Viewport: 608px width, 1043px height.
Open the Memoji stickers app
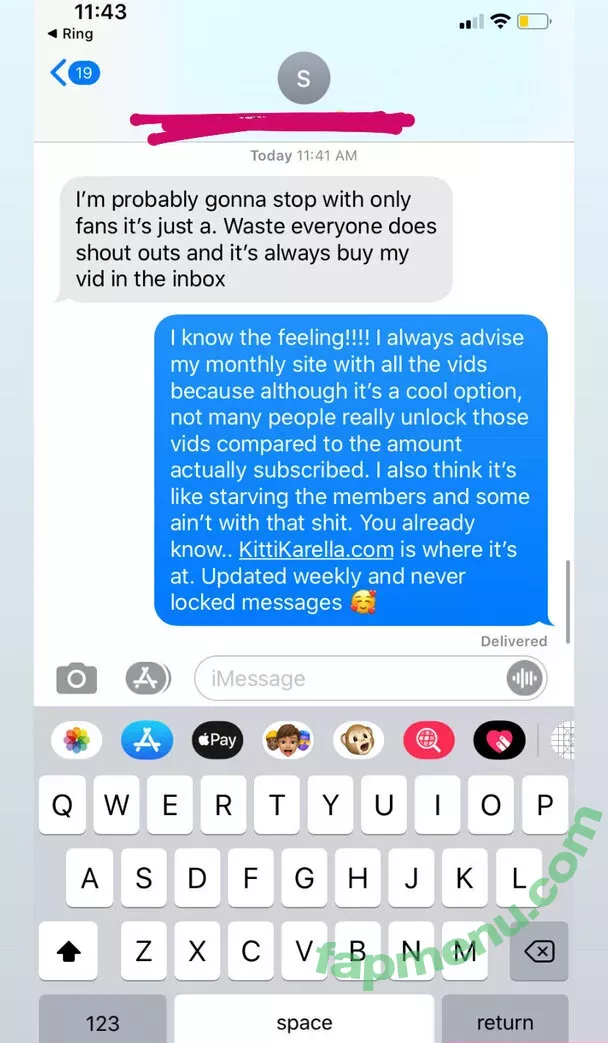(x=288, y=740)
